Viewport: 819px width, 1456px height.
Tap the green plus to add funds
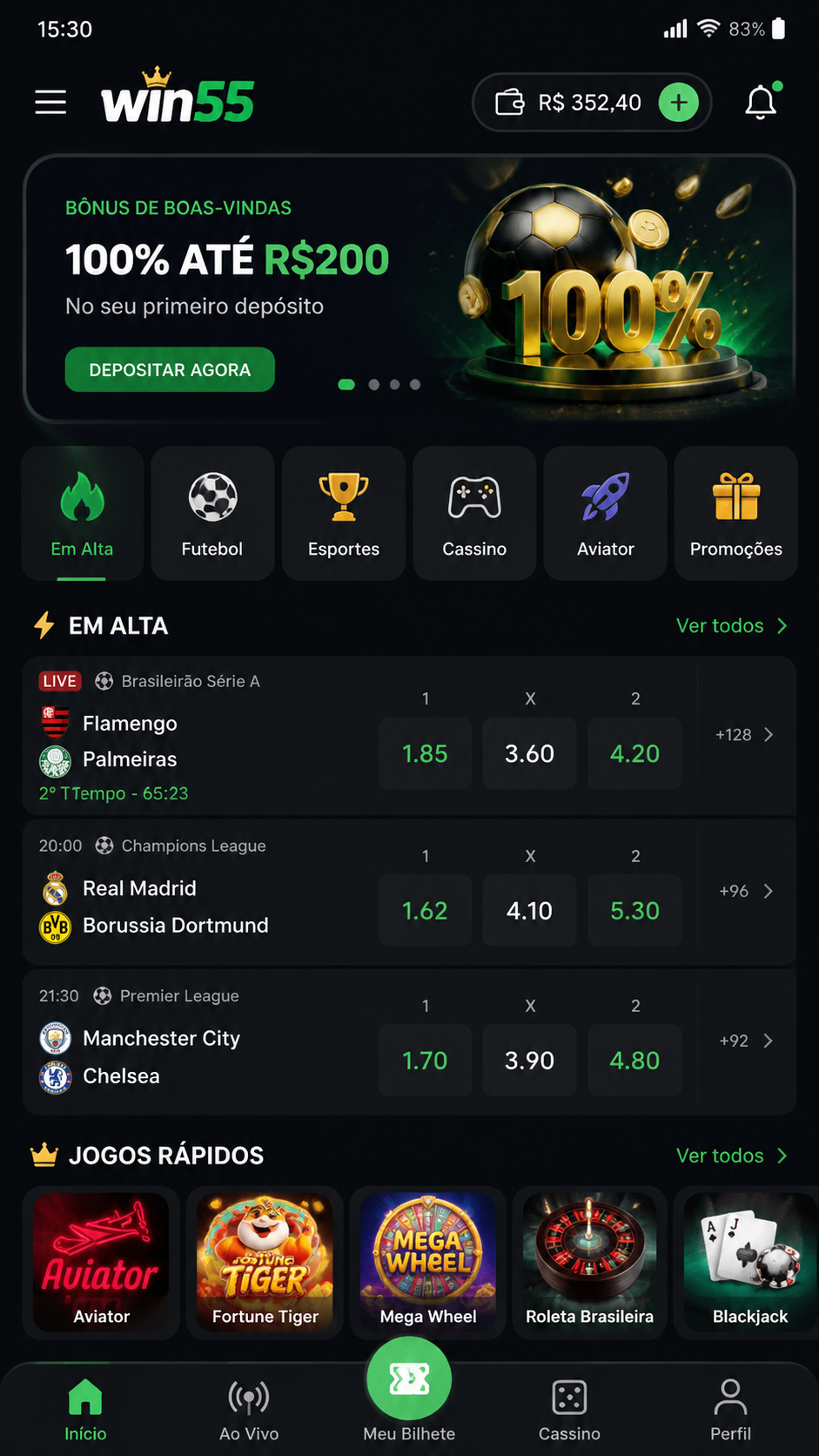pyautogui.click(x=679, y=103)
